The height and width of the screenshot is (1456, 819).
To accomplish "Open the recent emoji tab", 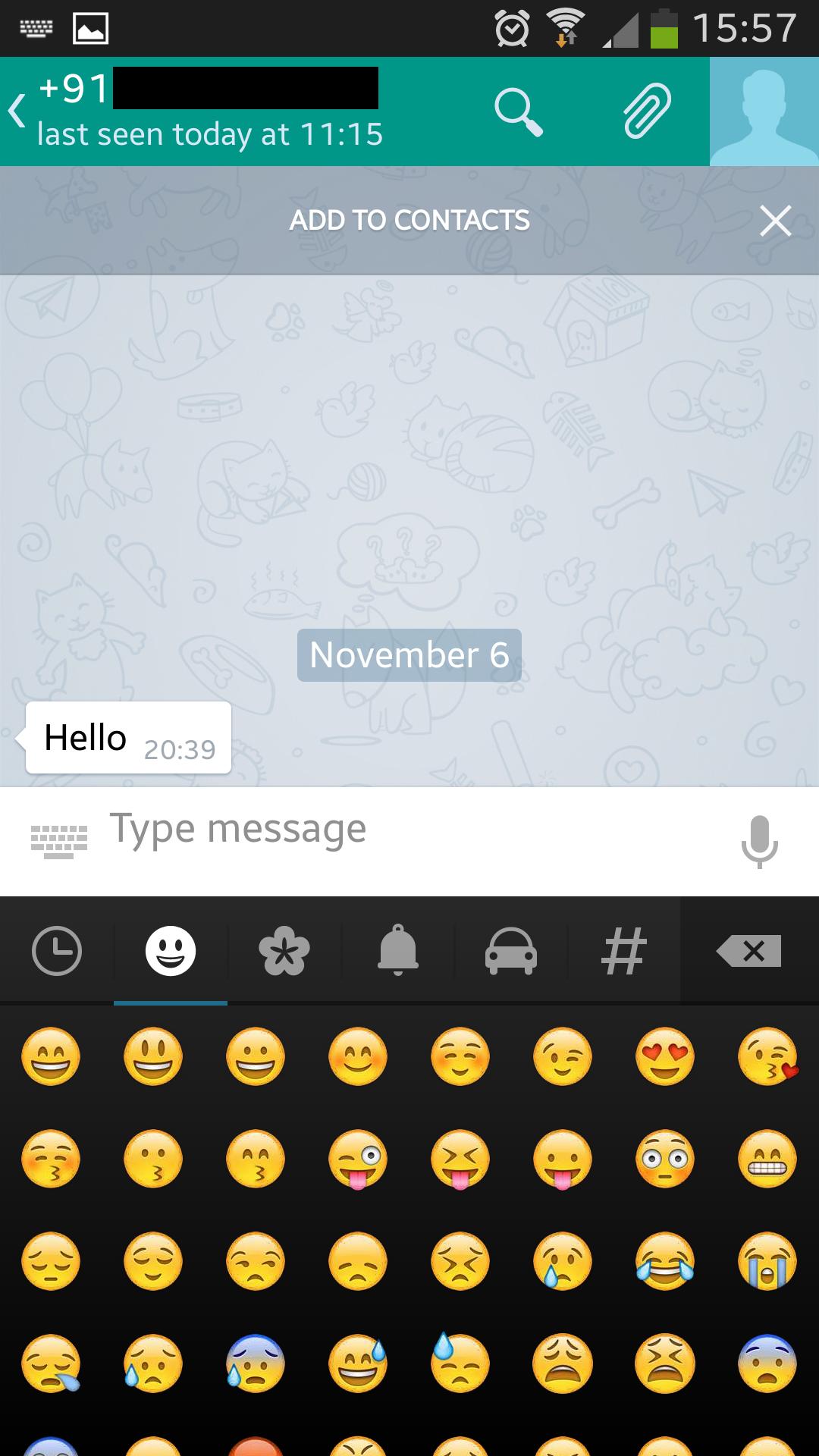I will tap(57, 950).
